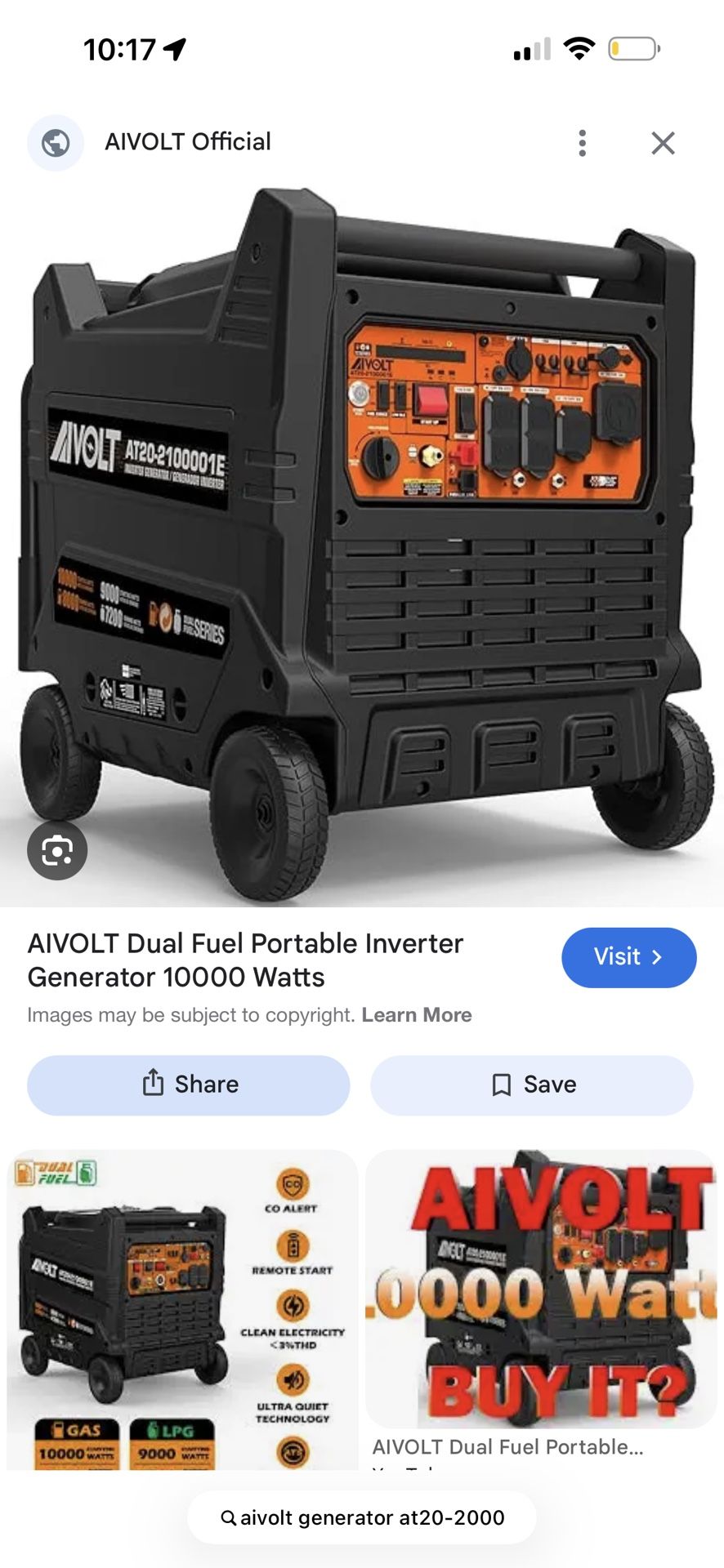Visit the AIVOLT generator page
This screenshot has width=724, height=1568.
628,957
